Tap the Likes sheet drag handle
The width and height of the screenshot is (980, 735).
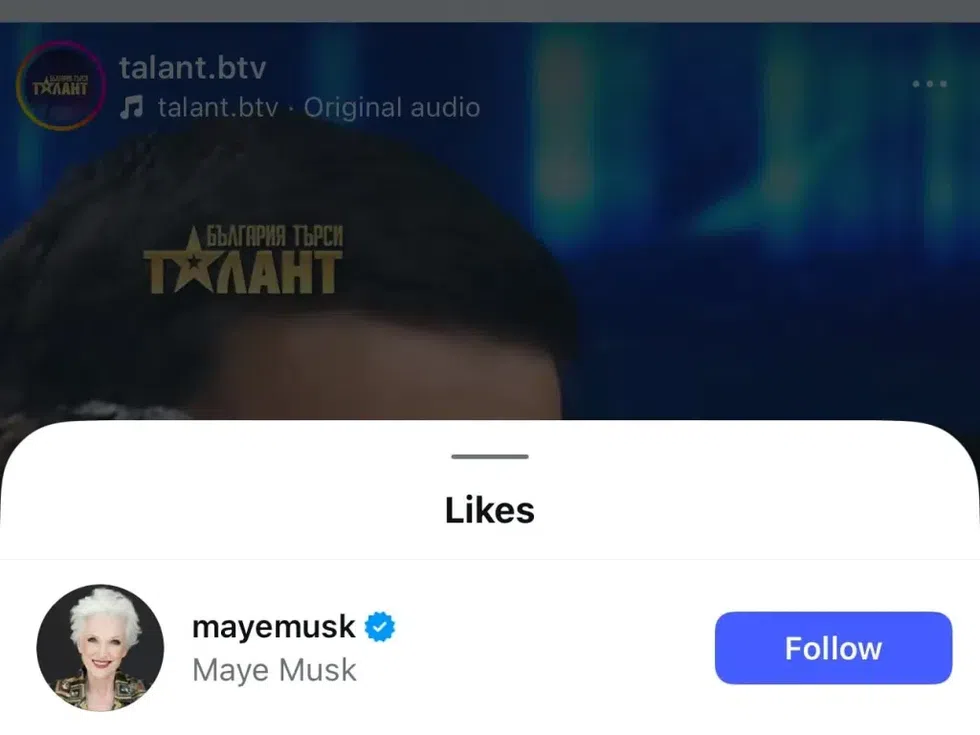489,457
